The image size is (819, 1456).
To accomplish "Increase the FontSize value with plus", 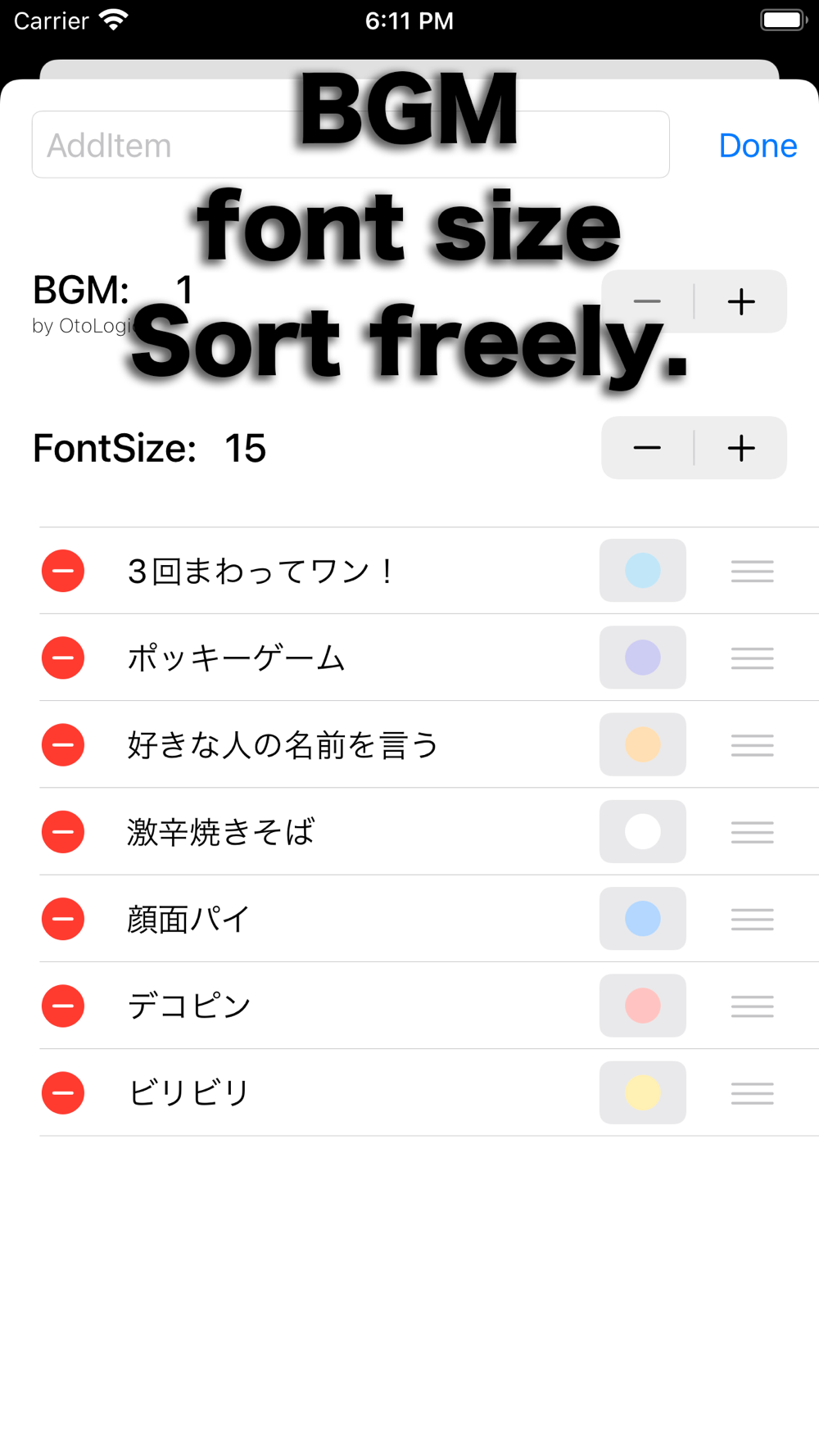I will (x=741, y=448).
